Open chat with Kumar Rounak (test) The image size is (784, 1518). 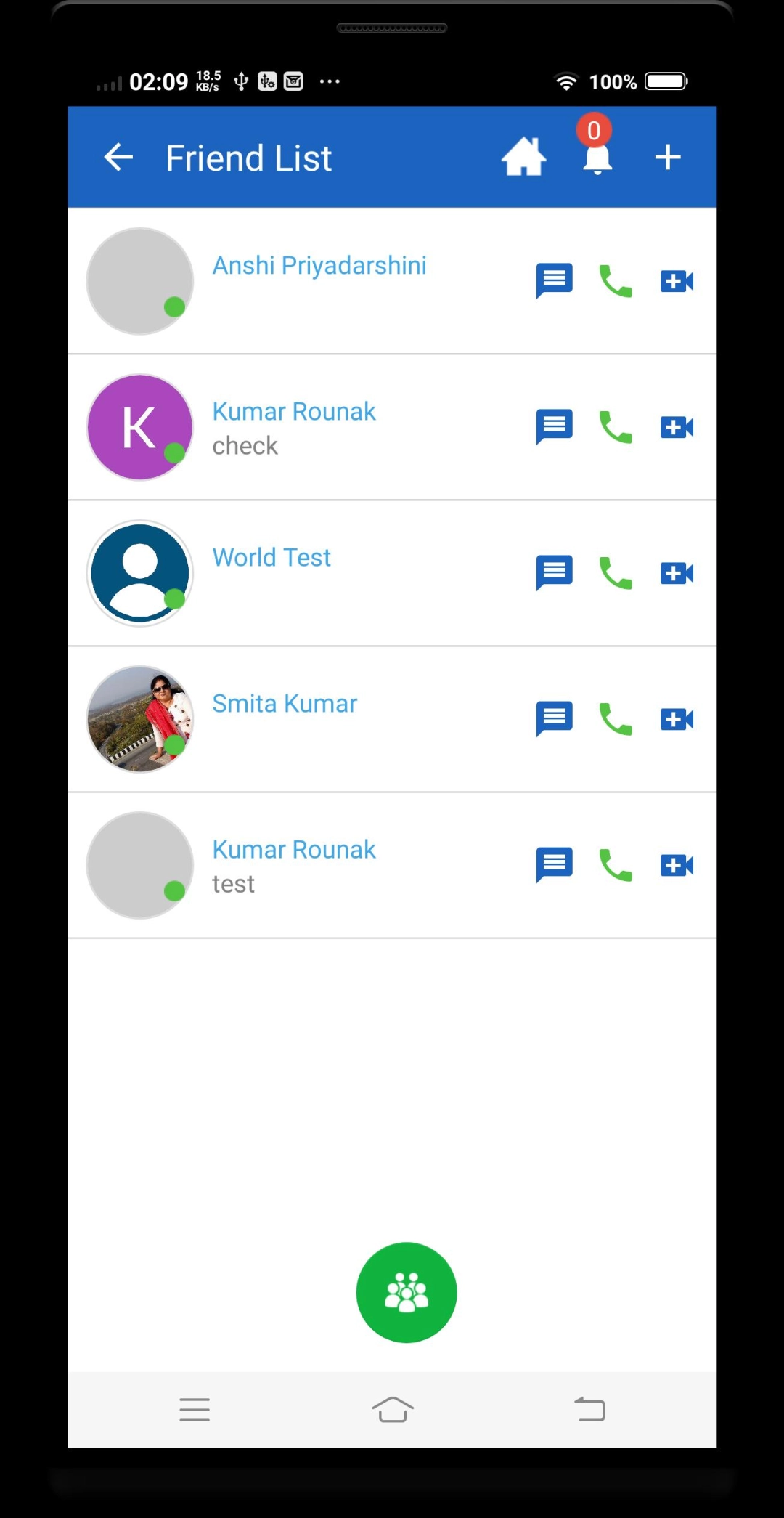(x=554, y=865)
